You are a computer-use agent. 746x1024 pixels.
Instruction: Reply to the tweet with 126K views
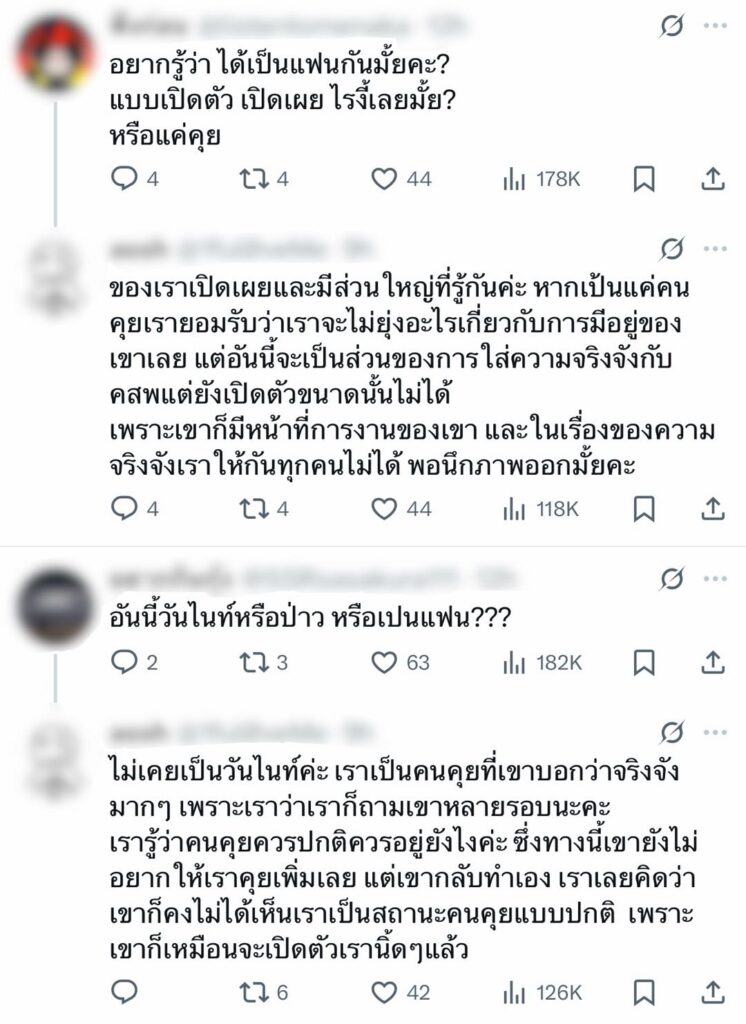point(124,991)
